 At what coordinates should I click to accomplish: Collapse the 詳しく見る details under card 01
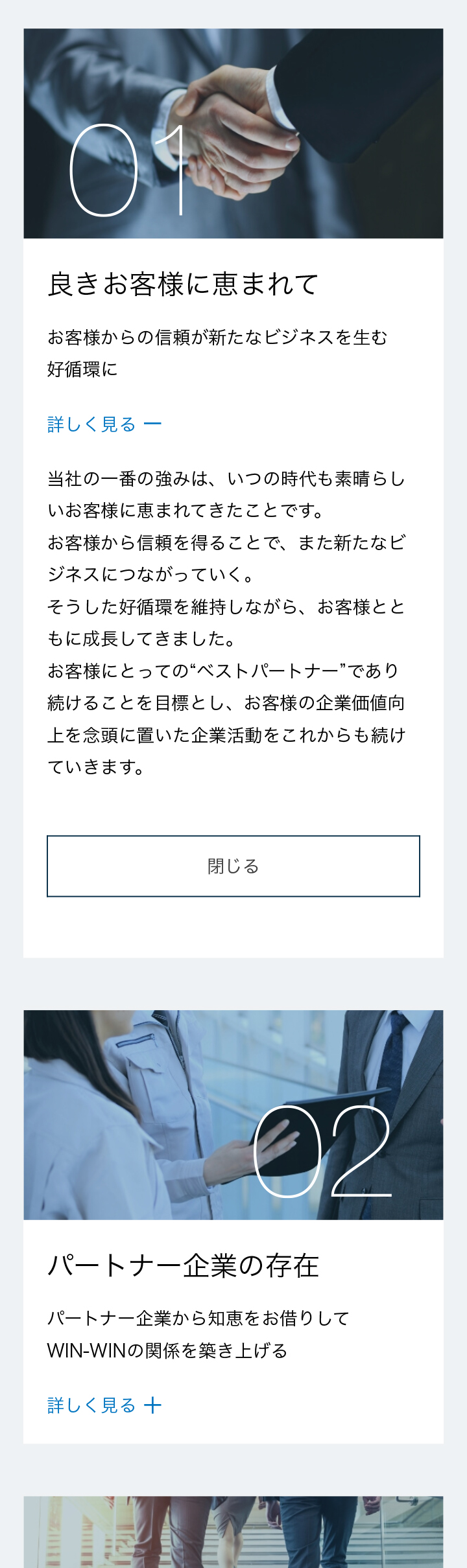tap(104, 424)
